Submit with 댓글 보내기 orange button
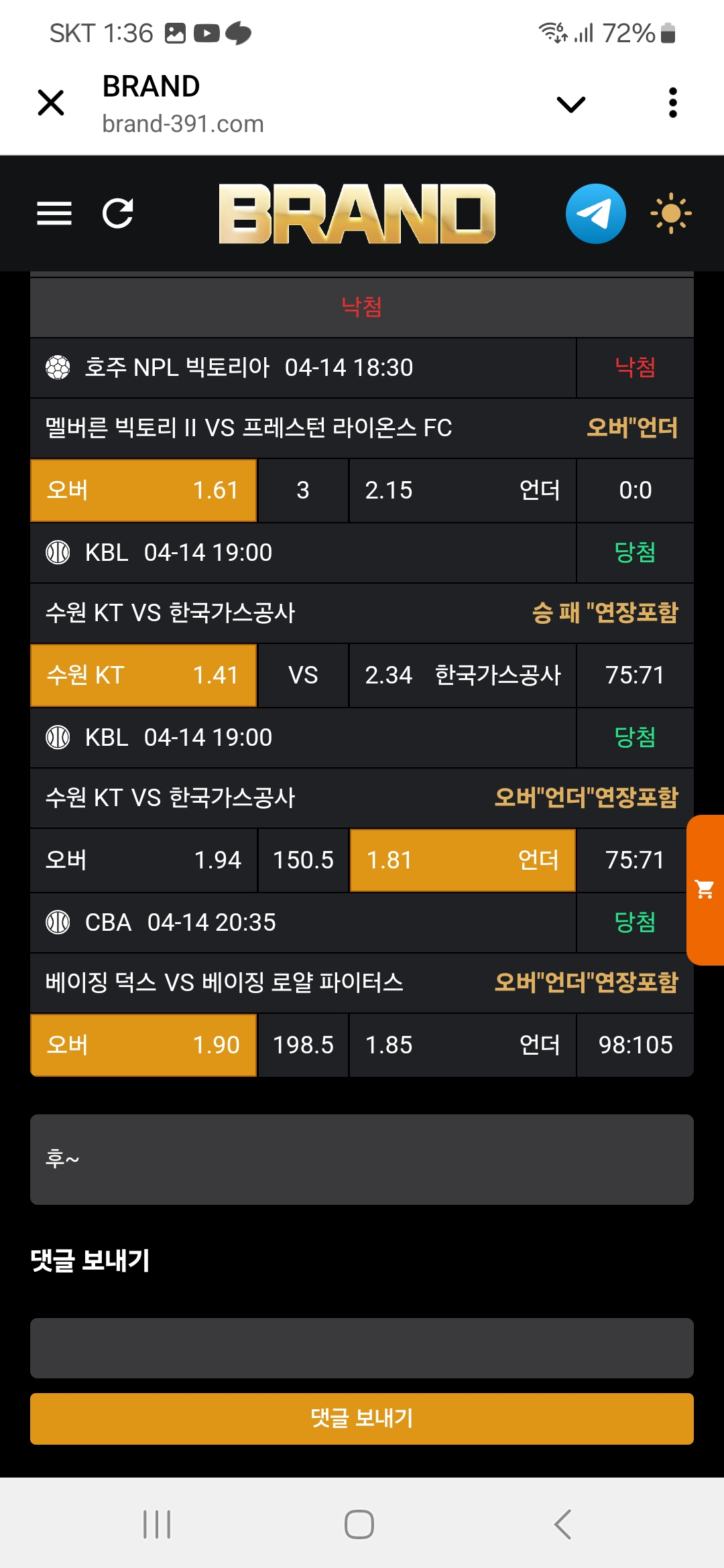The image size is (724, 1568). pos(362,1419)
